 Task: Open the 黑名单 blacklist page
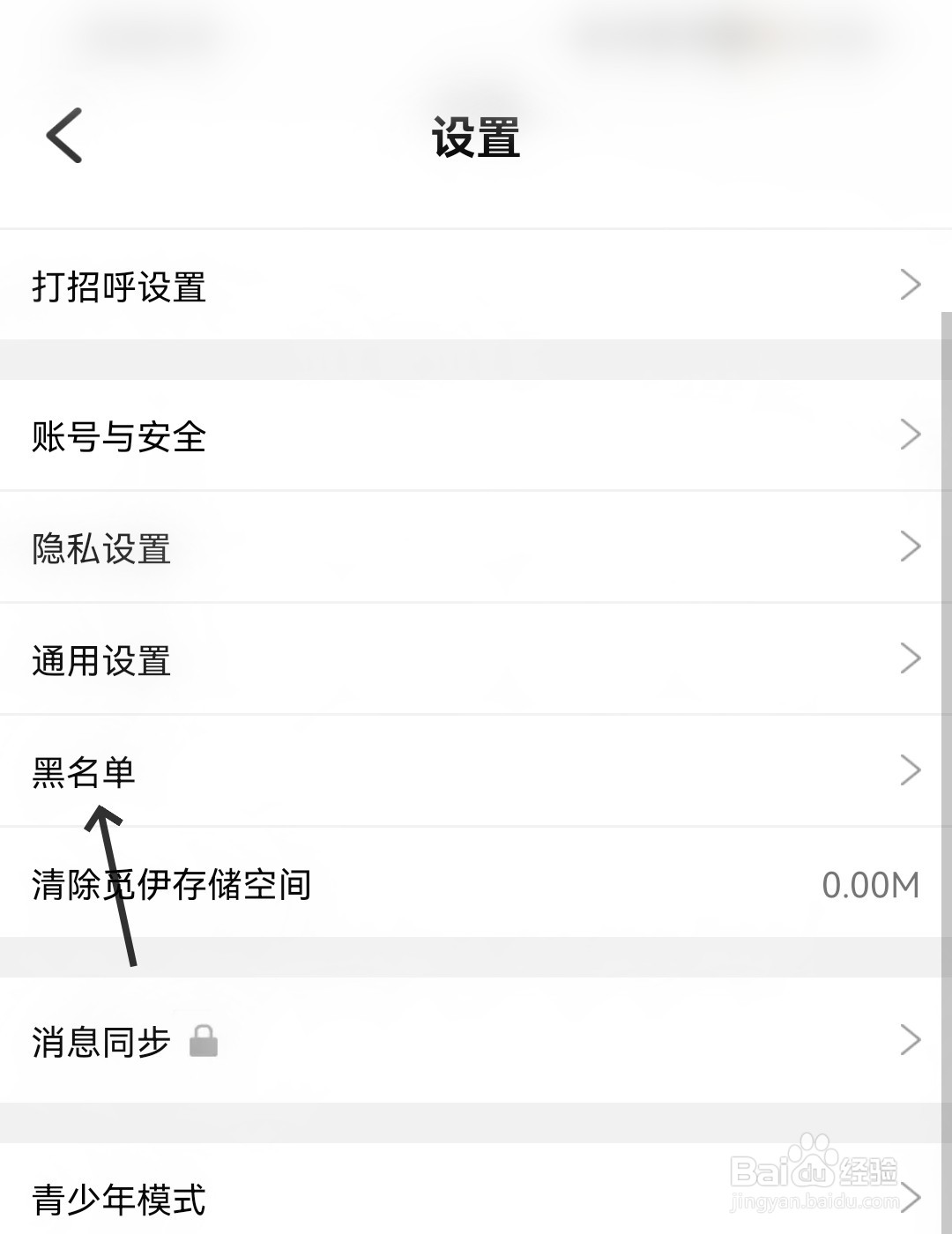[84, 771]
